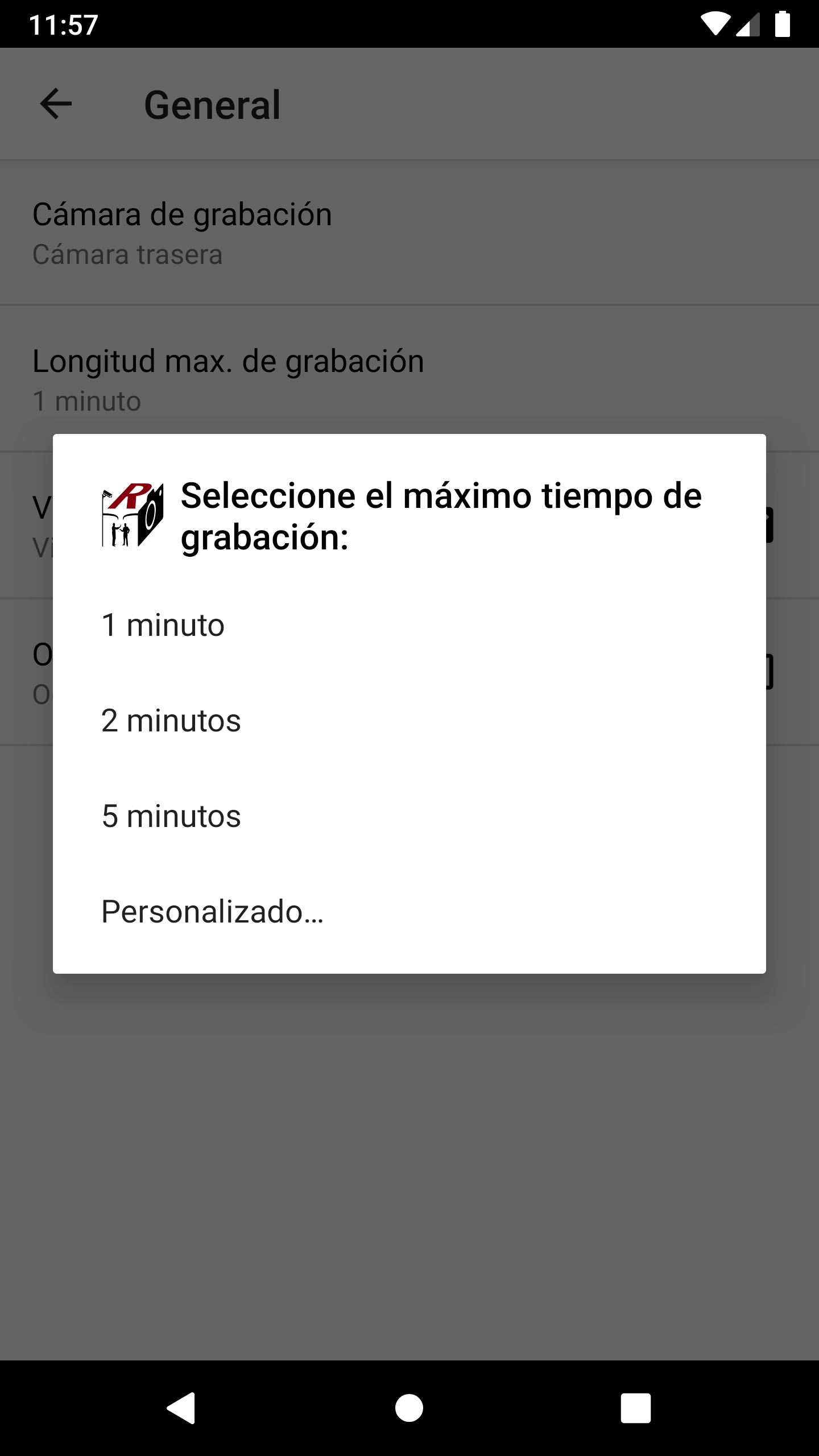
Task: Go to the home screen
Action: click(x=409, y=1408)
